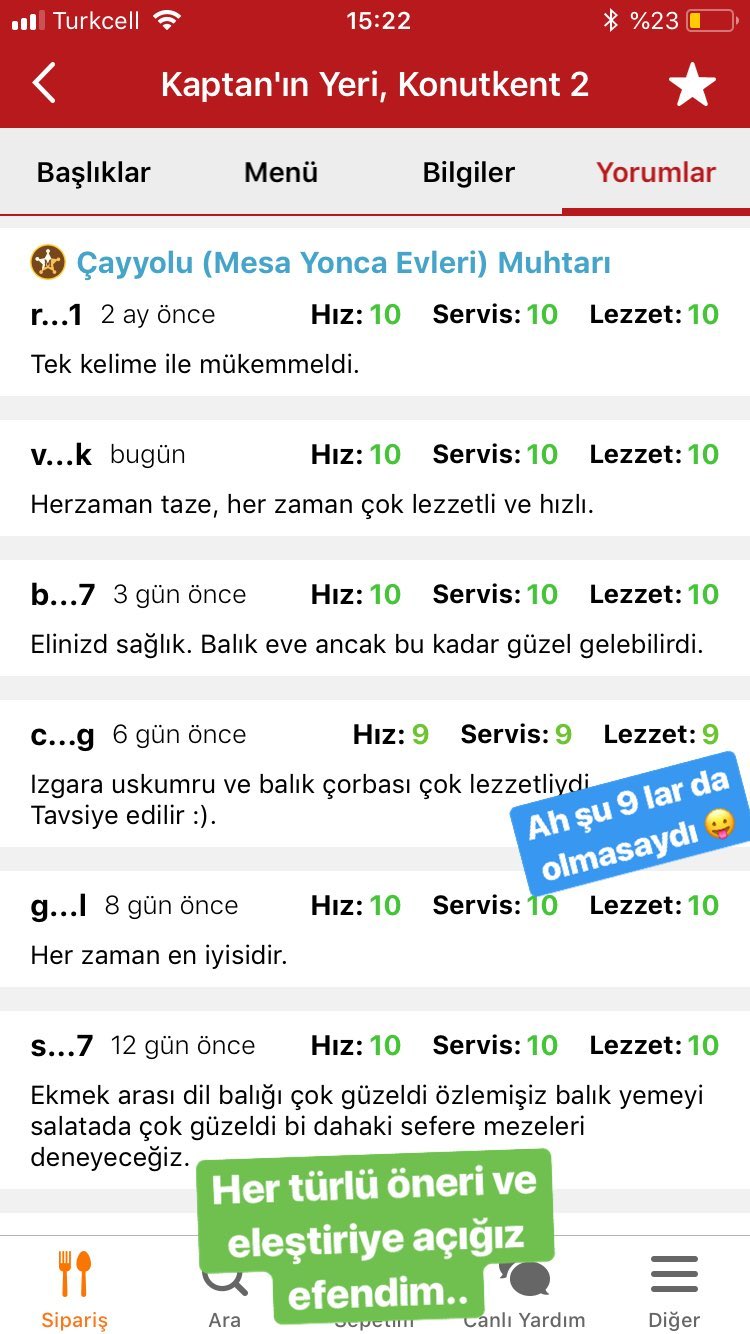Screen dimensions: 750x1334
Task: Open the Menü tab
Action: click(x=281, y=172)
